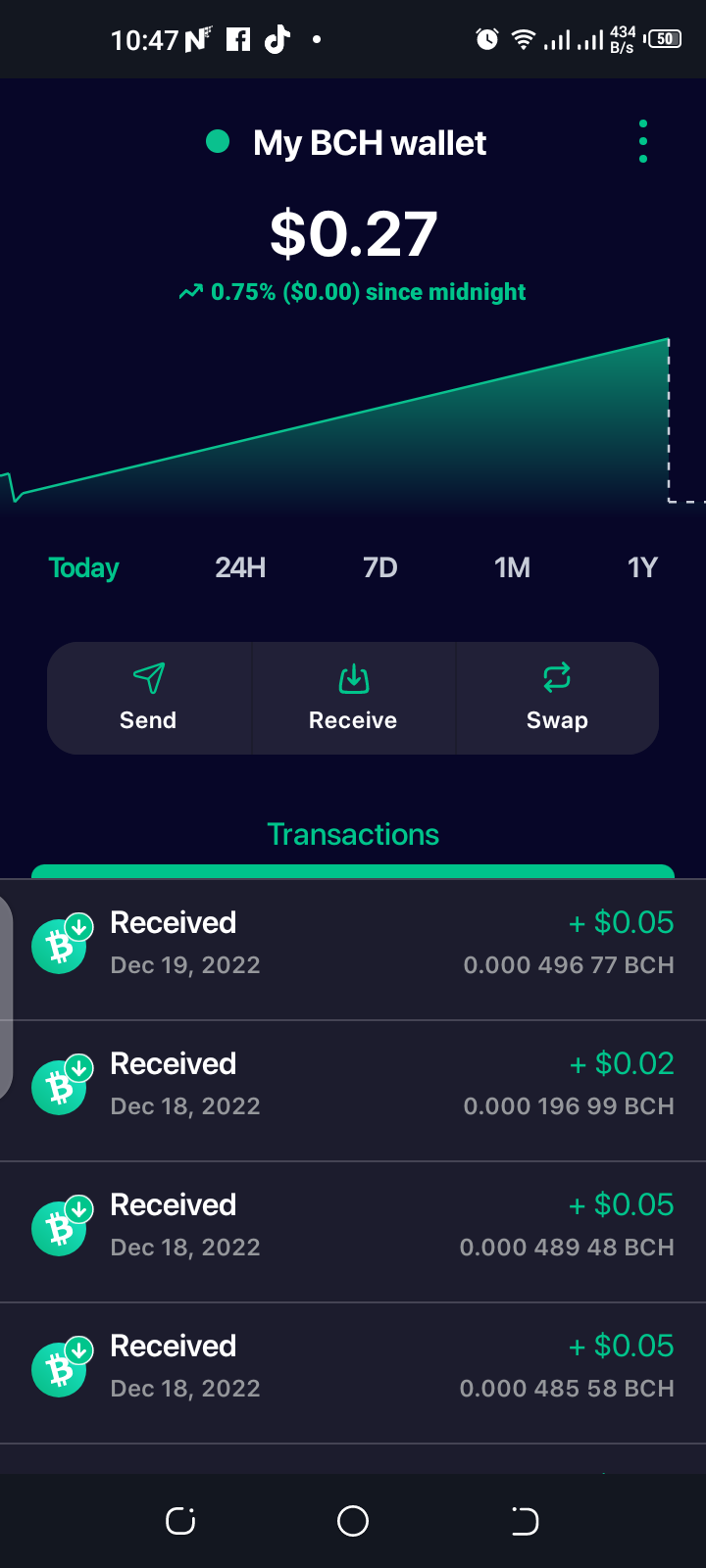This screenshot has height=1568, width=706.
Task: Open the Dec 19 received transaction
Action: point(353,950)
